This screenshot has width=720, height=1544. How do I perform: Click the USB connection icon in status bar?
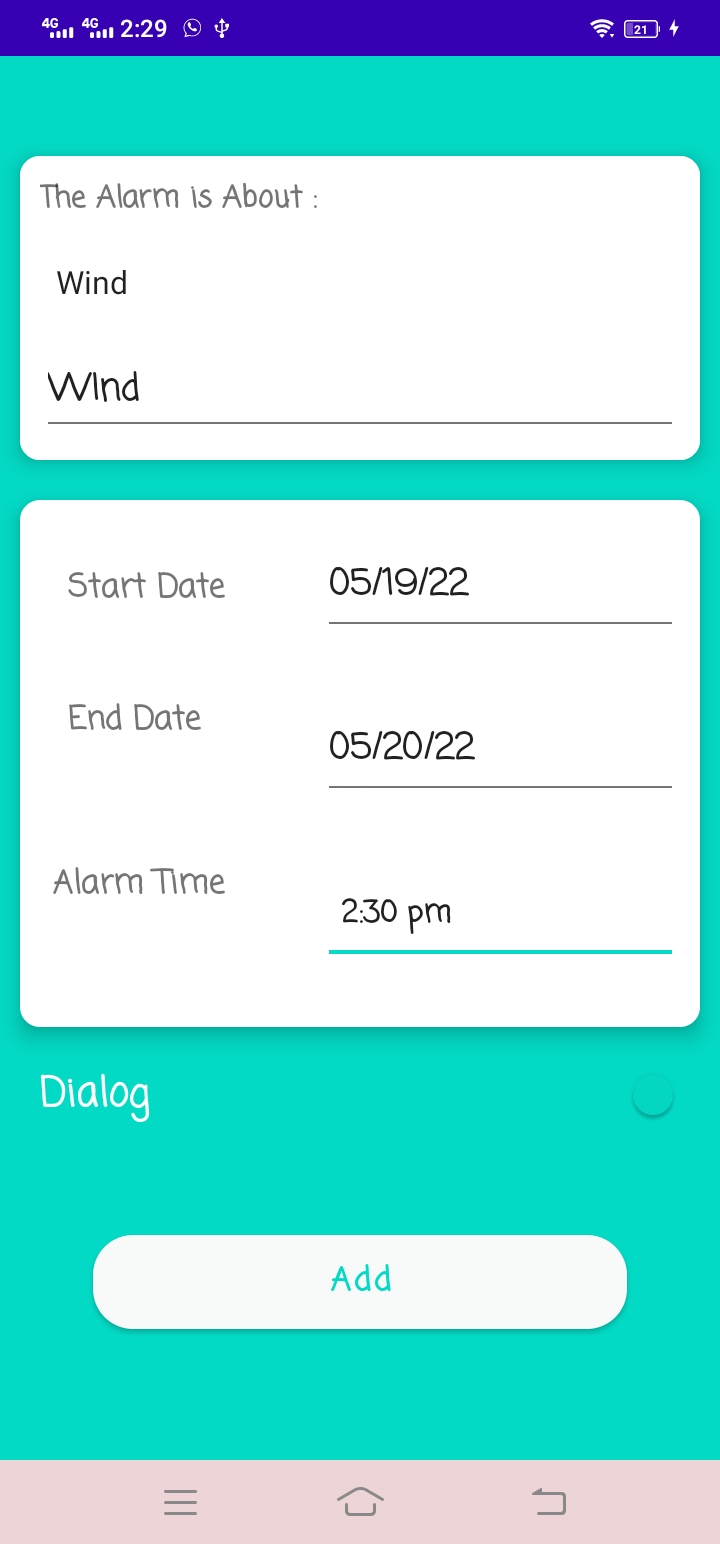(x=221, y=28)
